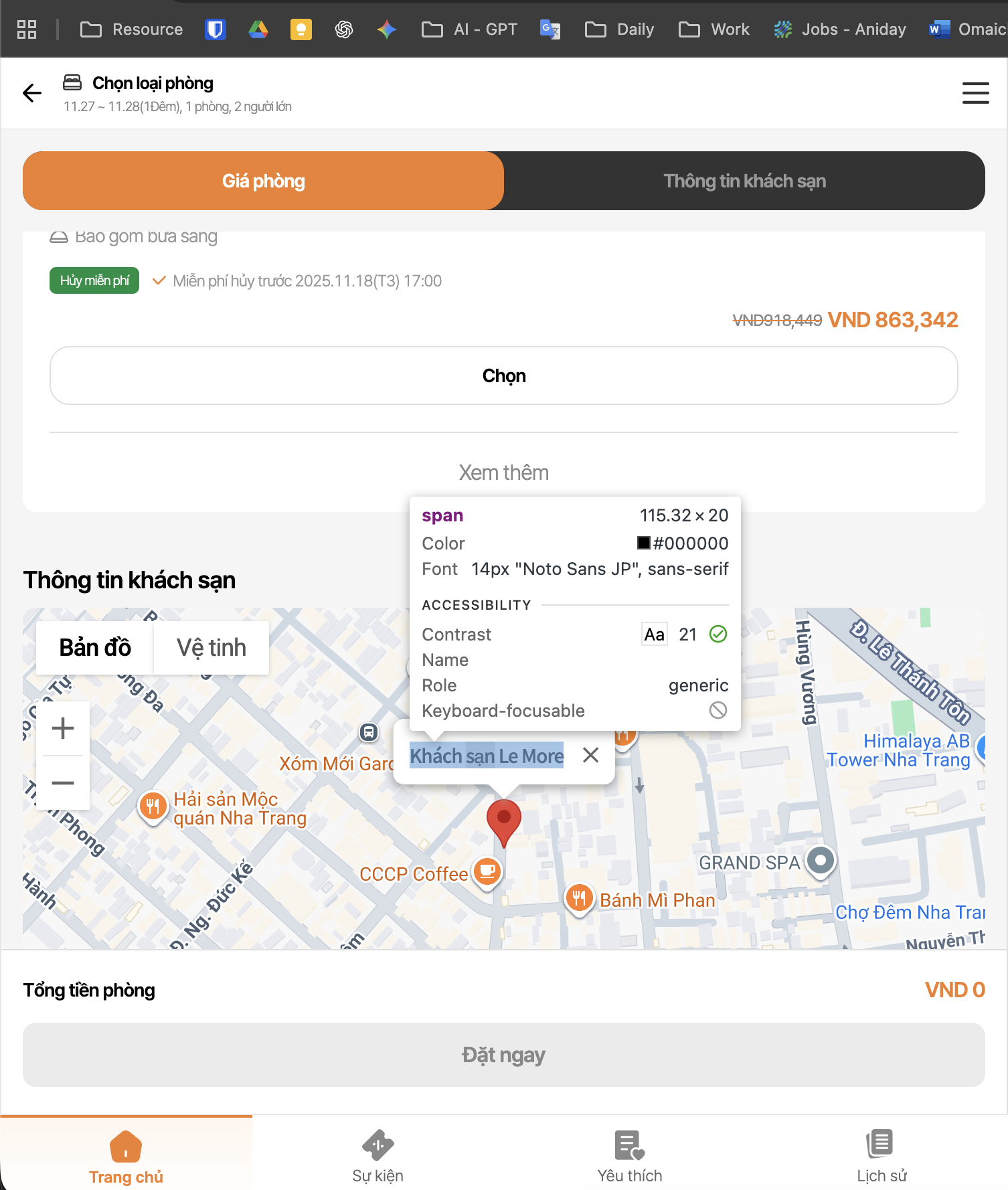This screenshot has height=1190, width=1008.
Task: Switch to the Giá phòng tab
Action: pyautogui.click(x=263, y=181)
